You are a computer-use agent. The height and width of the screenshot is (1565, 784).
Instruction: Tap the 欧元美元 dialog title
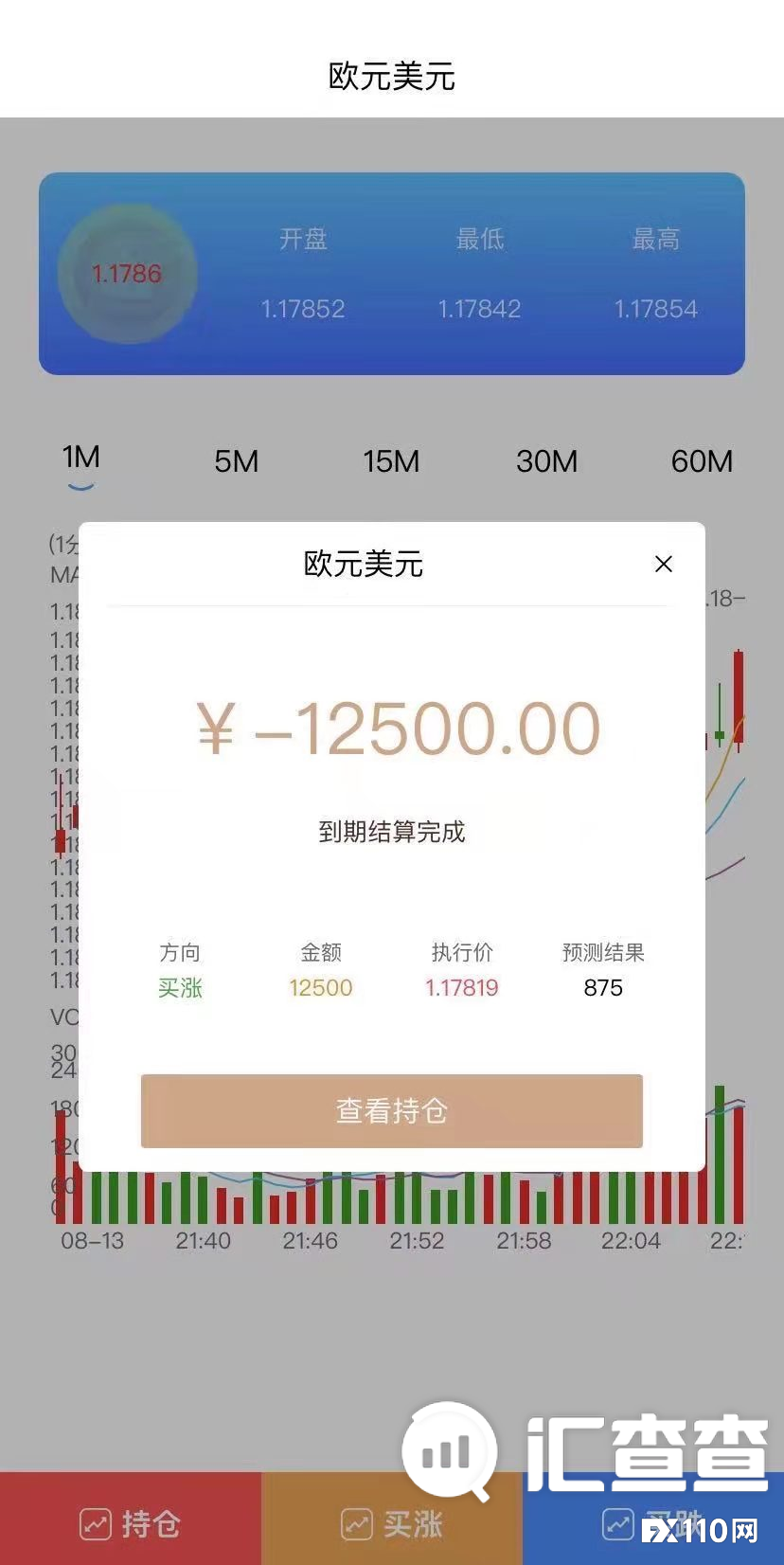point(364,564)
